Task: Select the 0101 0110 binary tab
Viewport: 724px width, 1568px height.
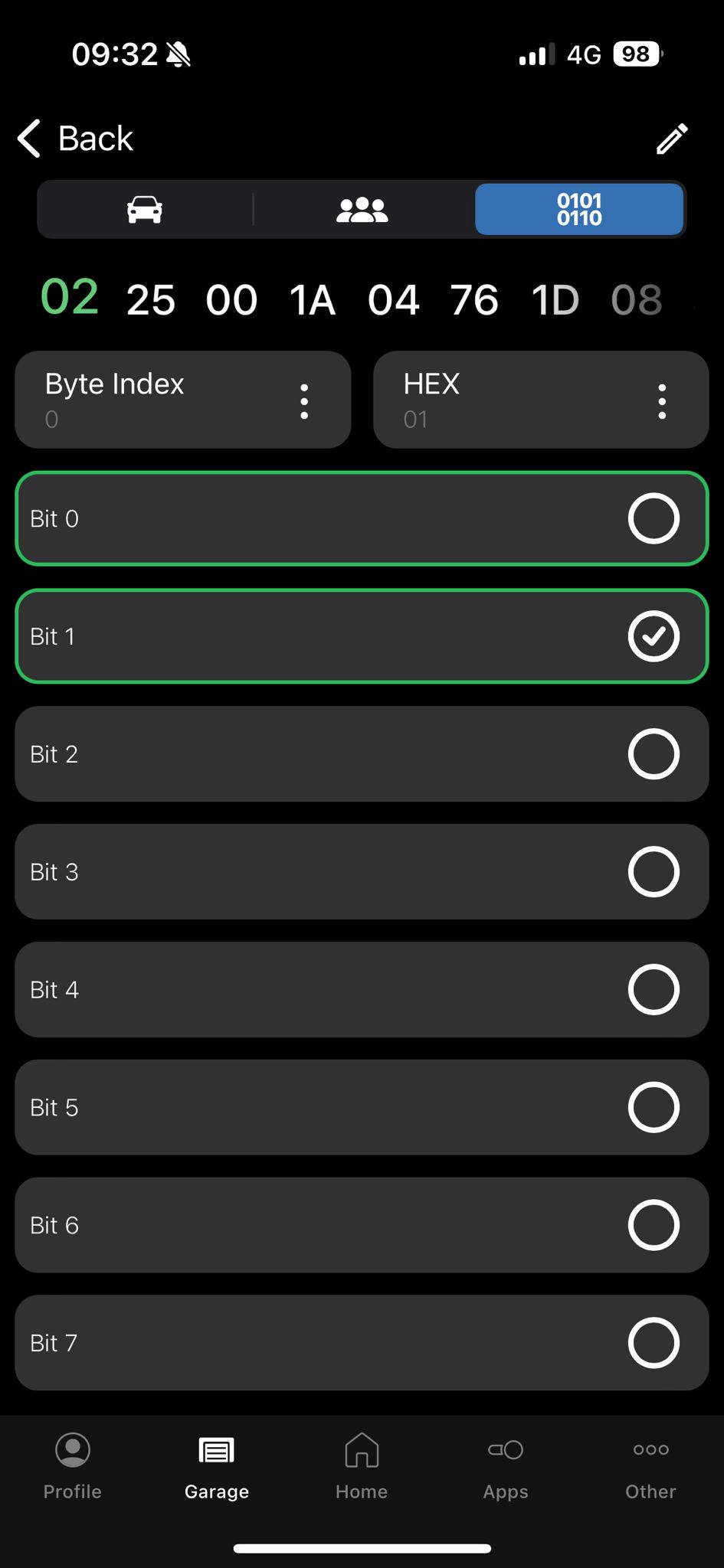Action: point(579,209)
